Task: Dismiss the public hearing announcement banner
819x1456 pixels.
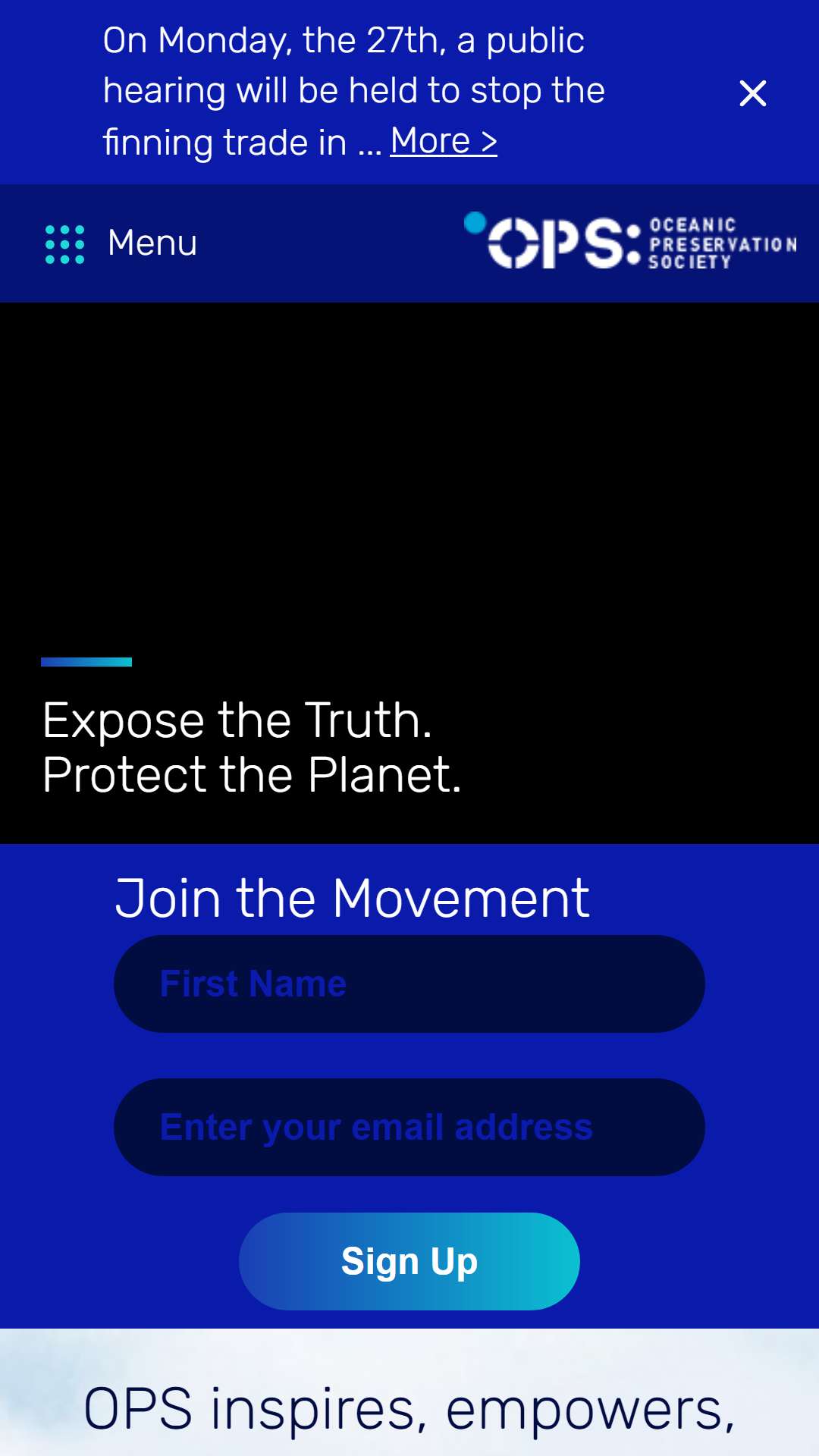Action: 752,93
